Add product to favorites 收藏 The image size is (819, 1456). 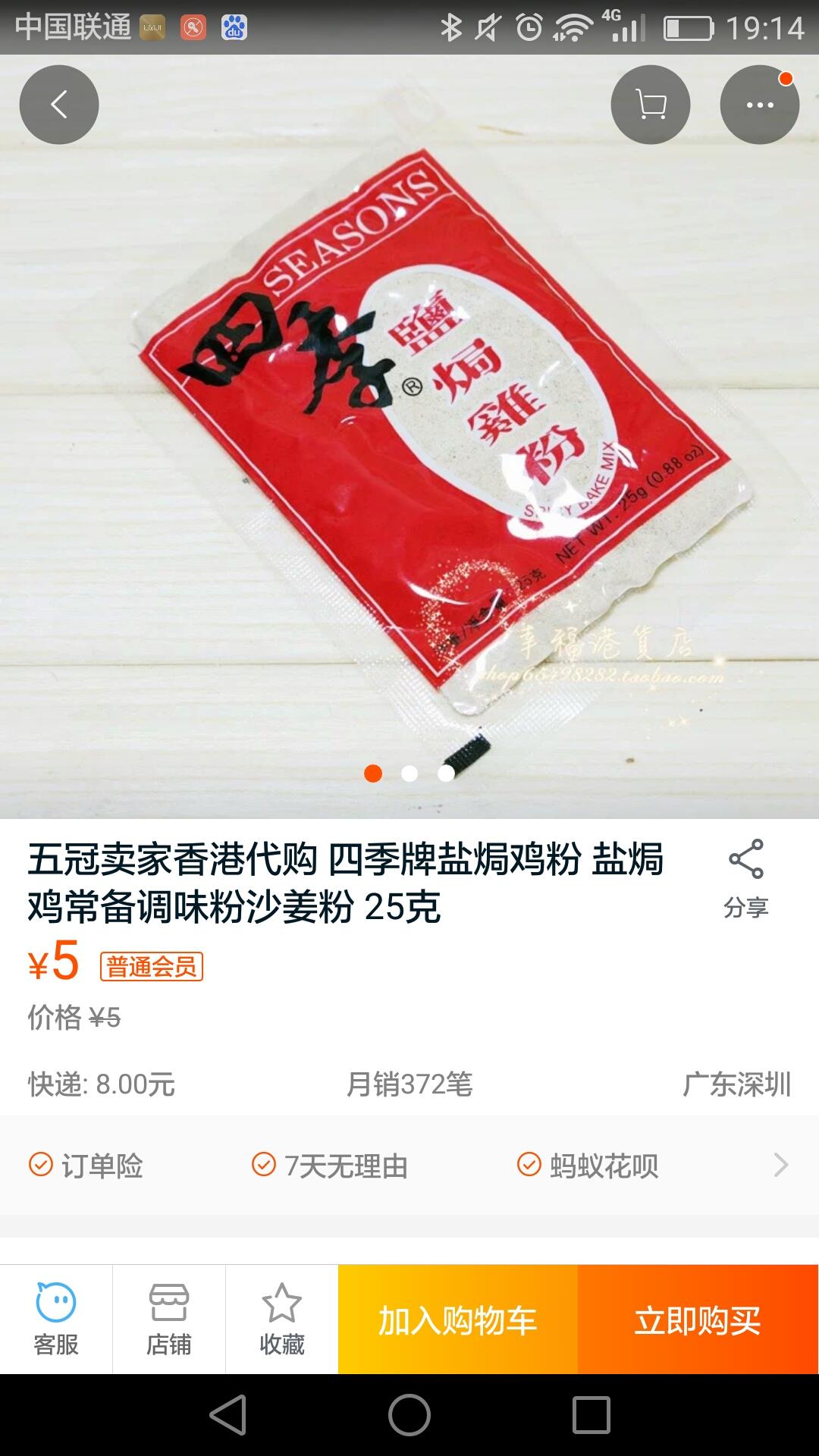(282, 1319)
